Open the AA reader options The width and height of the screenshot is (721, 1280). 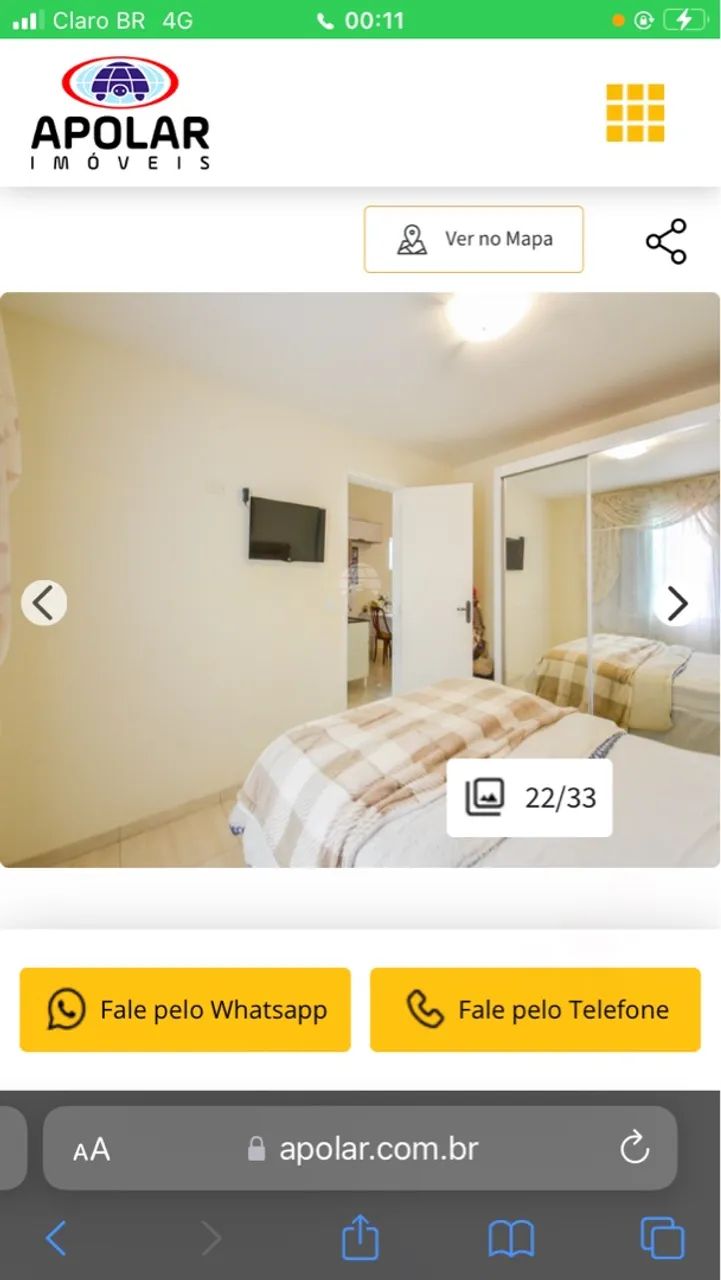[x=91, y=1149]
